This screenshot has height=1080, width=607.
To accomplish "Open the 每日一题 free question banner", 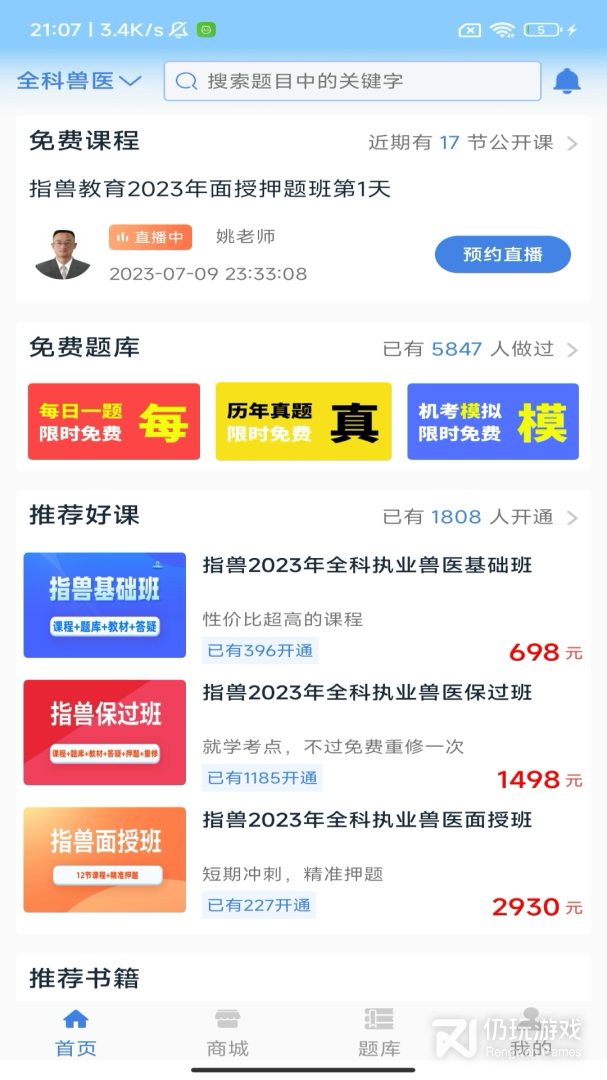I will click(113, 421).
